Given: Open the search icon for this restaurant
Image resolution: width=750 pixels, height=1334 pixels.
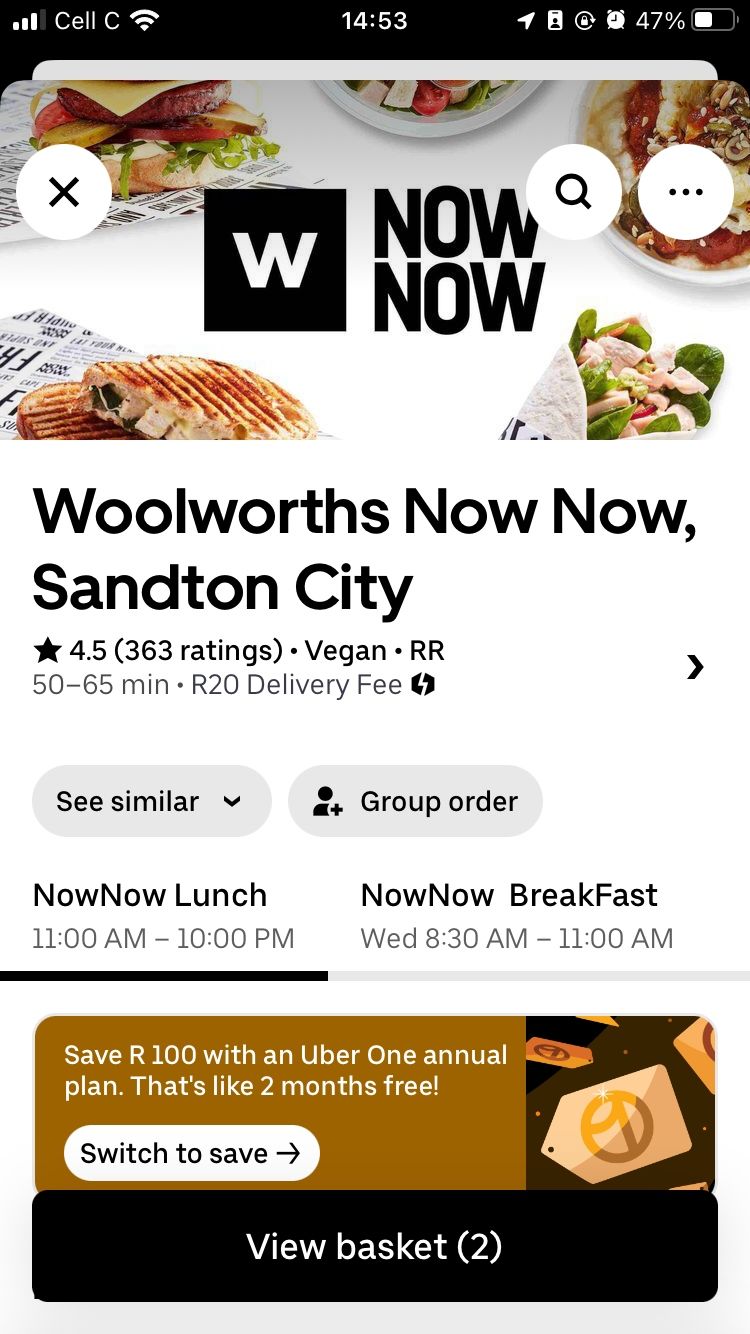Looking at the screenshot, I should pos(574,192).
